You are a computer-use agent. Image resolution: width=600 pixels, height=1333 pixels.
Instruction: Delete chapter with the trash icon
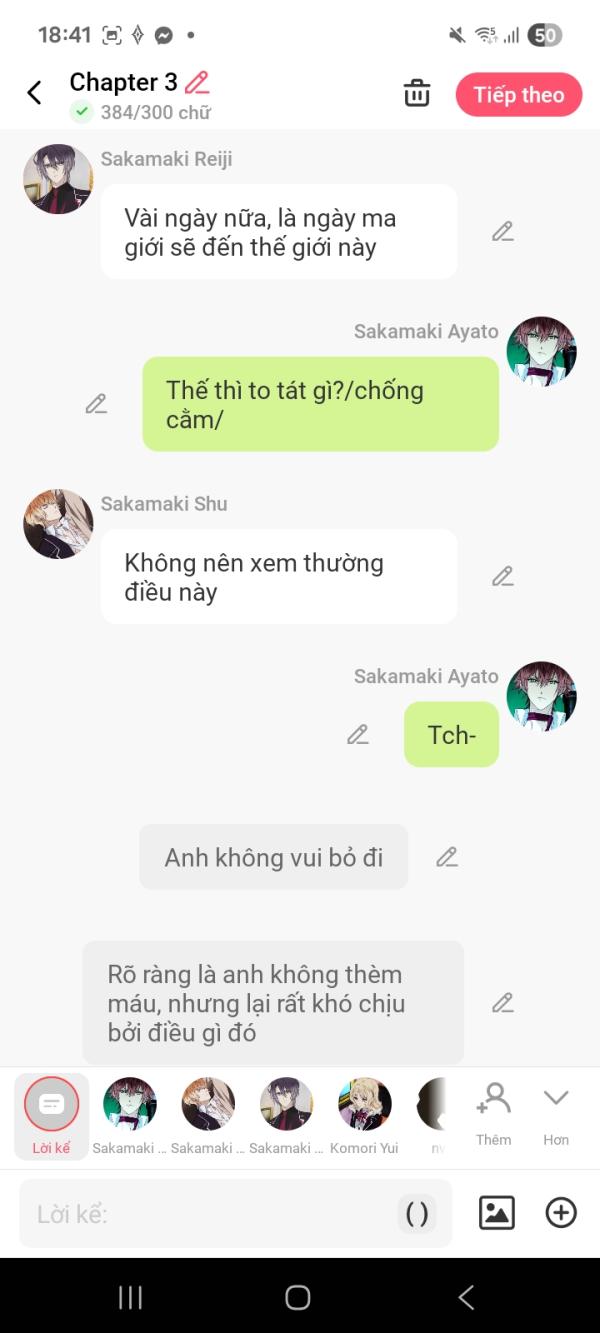click(416, 94)
